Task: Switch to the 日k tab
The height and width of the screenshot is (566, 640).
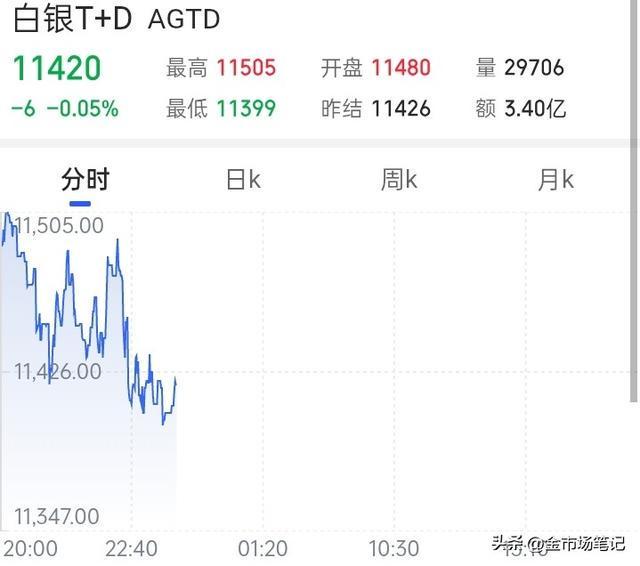Action: (243, 180)
